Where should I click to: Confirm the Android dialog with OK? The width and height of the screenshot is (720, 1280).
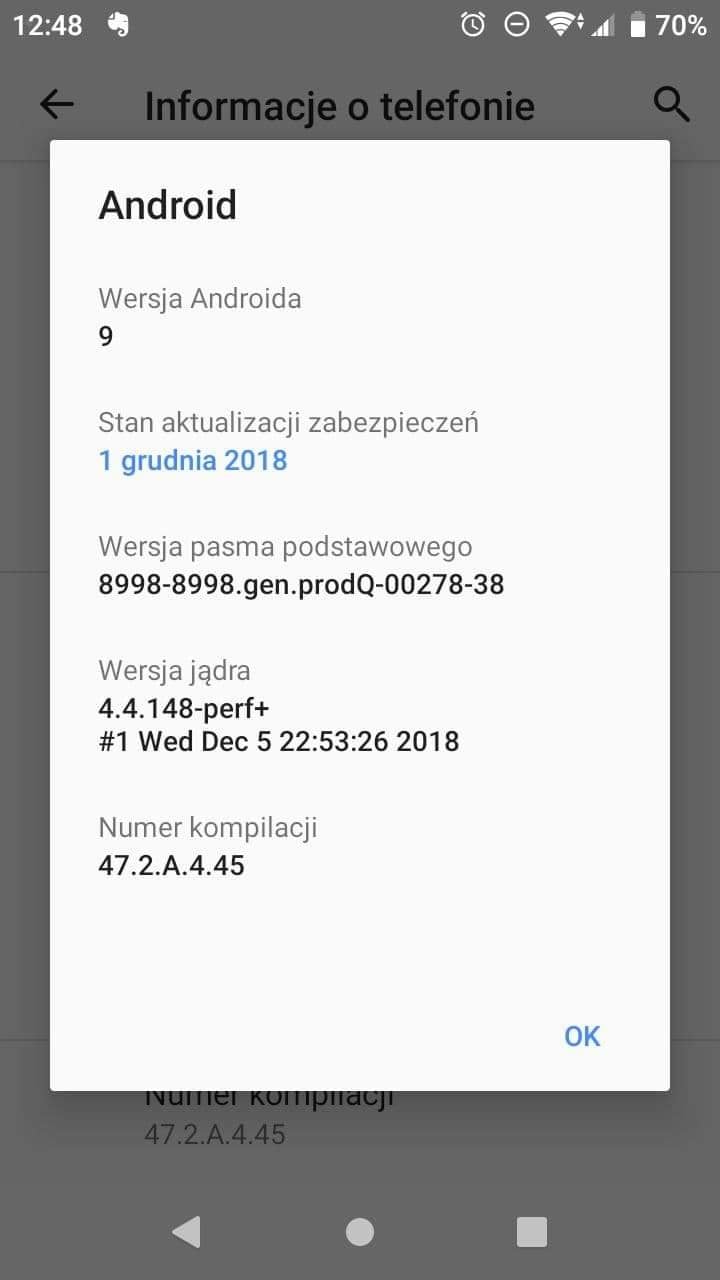pyautogui.click(x=582, y=1036)
